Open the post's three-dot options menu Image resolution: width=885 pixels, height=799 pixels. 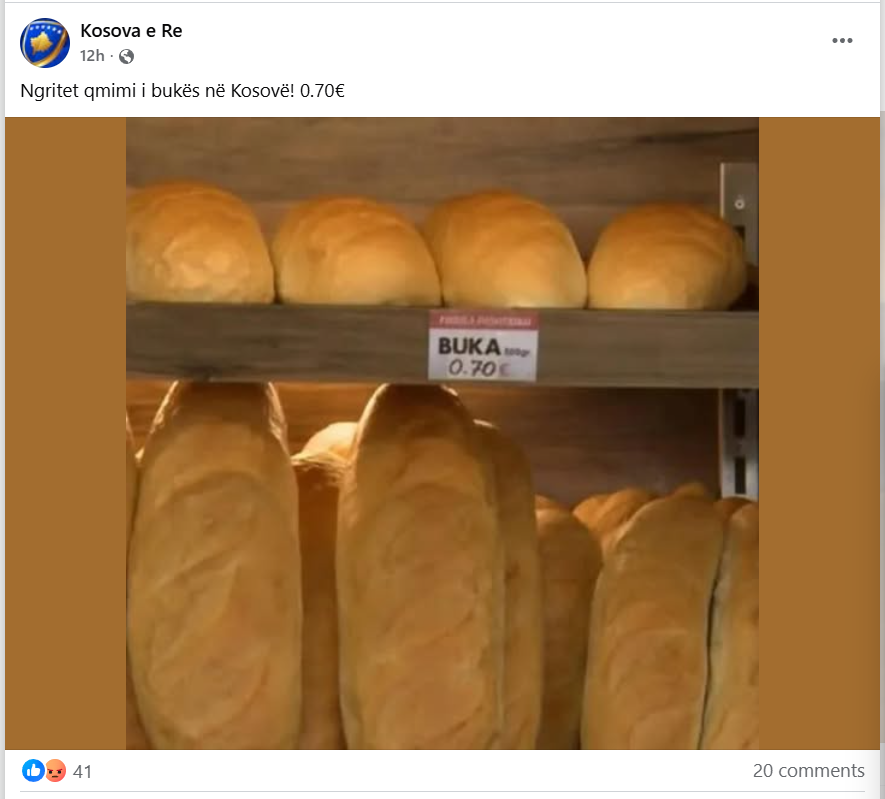pyautogui.click(x=842, y=41)
